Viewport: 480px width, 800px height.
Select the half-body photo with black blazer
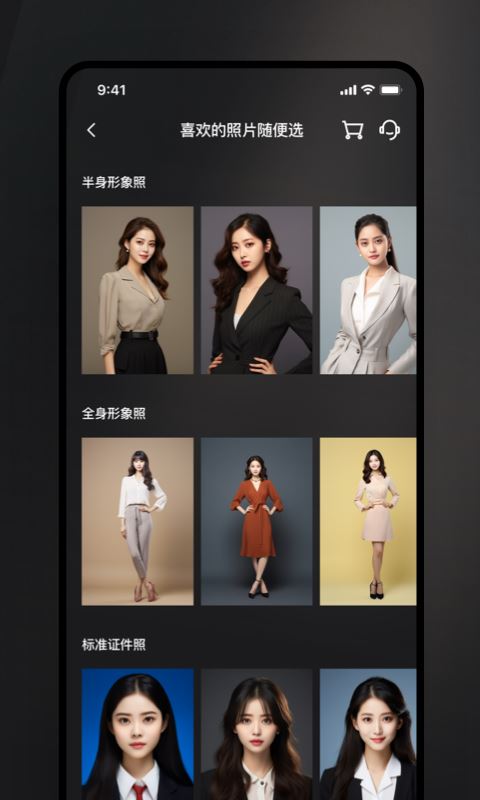(257, 290)
